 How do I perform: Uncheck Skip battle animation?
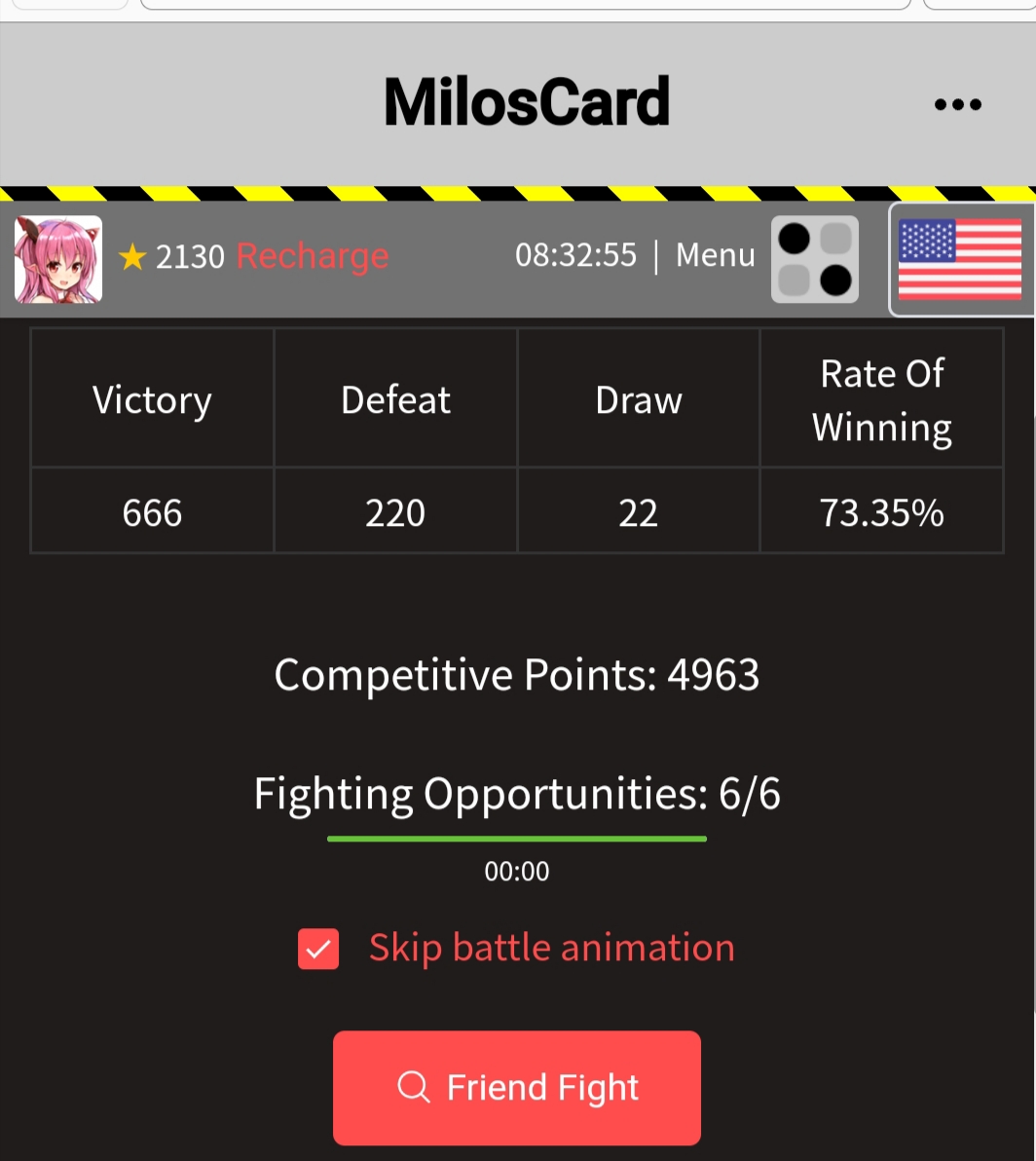[318, 949]
